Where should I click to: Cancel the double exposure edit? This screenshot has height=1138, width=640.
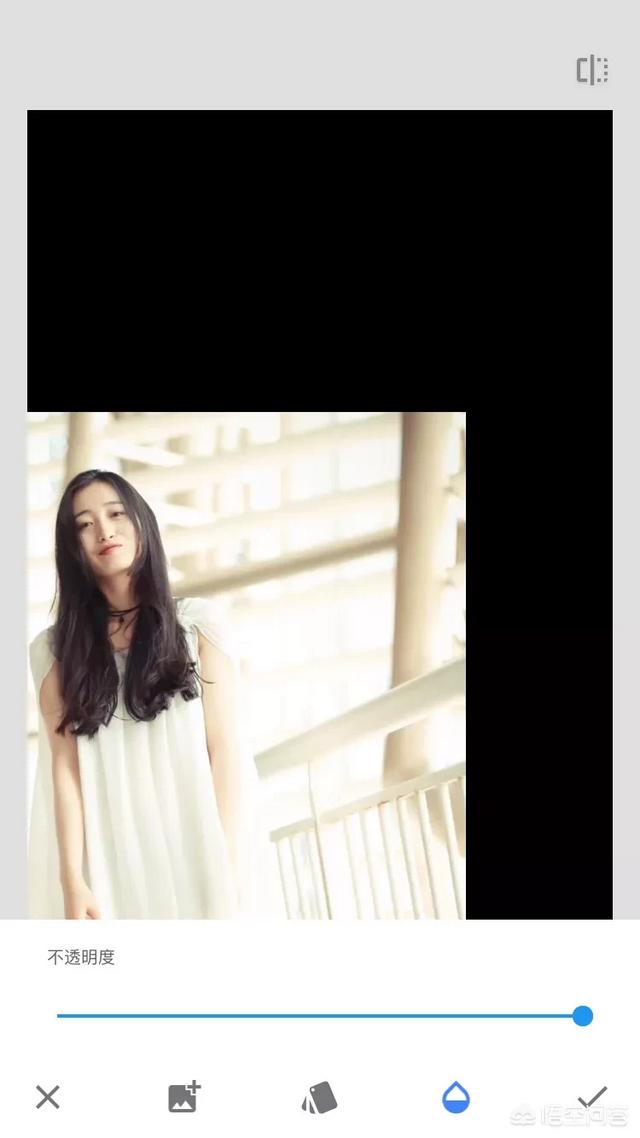coord(47,1097)
